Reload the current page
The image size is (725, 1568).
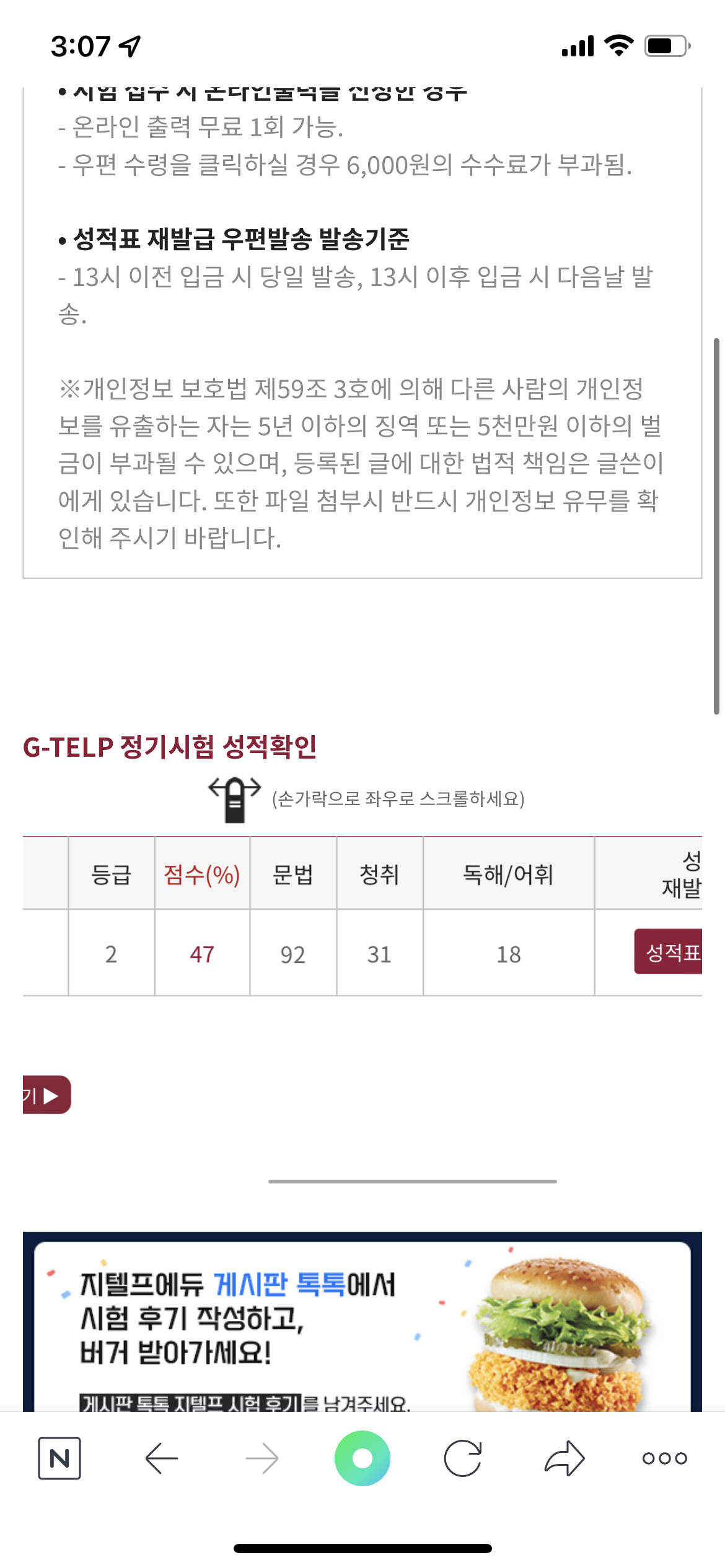click(463, 1458)
